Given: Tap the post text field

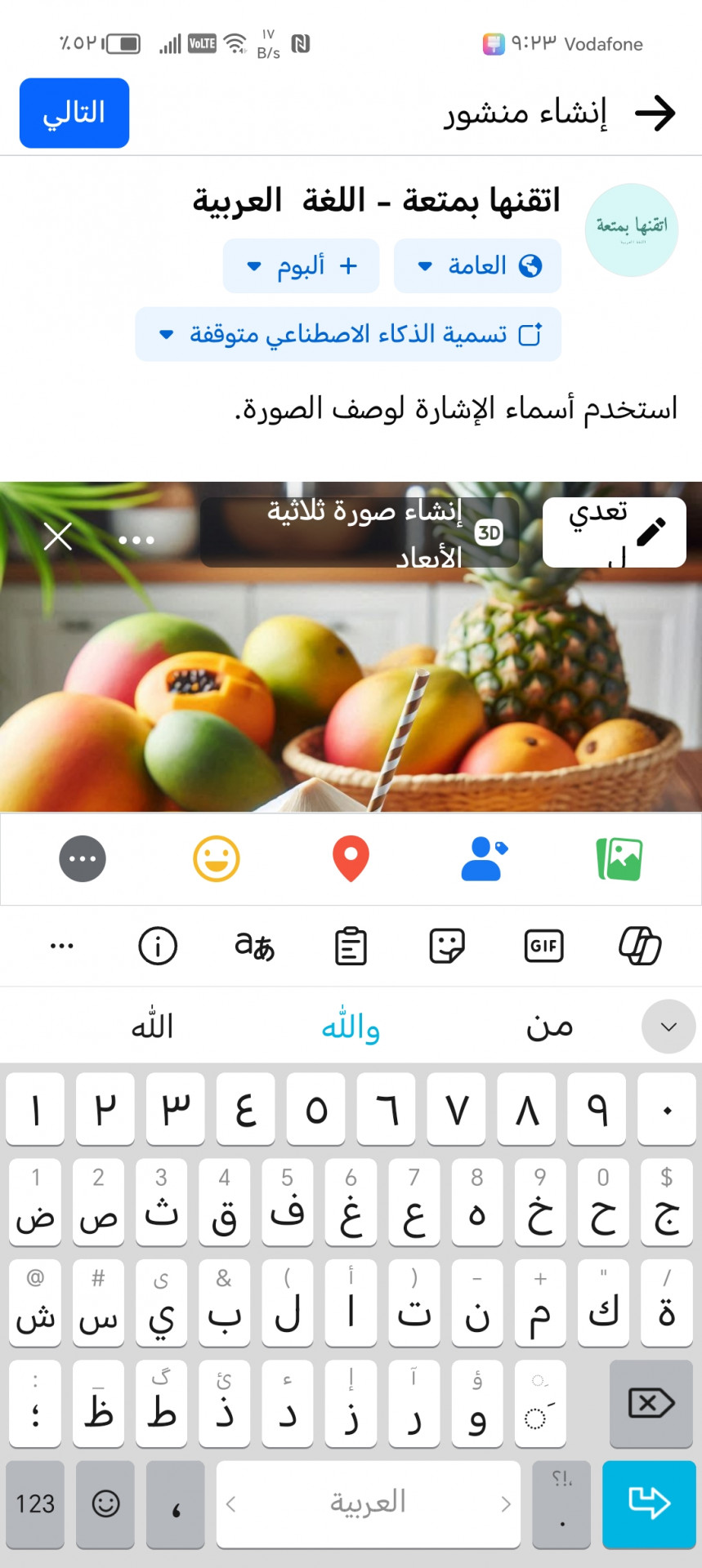Looking at the screenshot, I should point(456,408).
